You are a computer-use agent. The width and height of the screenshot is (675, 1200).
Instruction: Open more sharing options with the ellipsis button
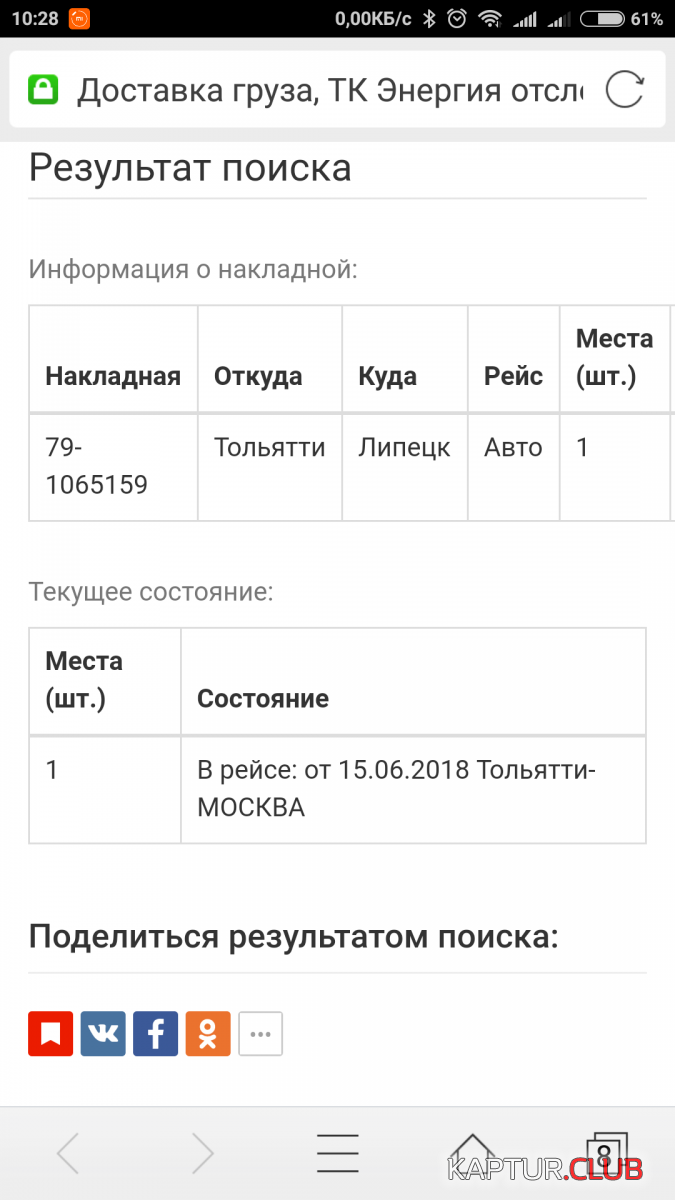click(x=260, y=1034)
